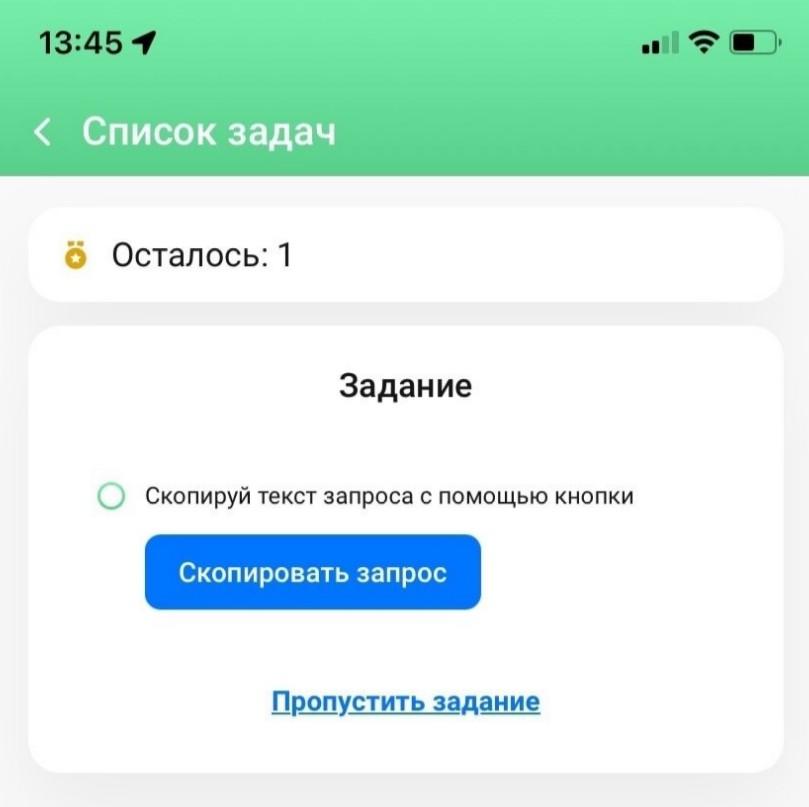Go back to the Список задач list
809x807 pixels.
coord(42,132)
